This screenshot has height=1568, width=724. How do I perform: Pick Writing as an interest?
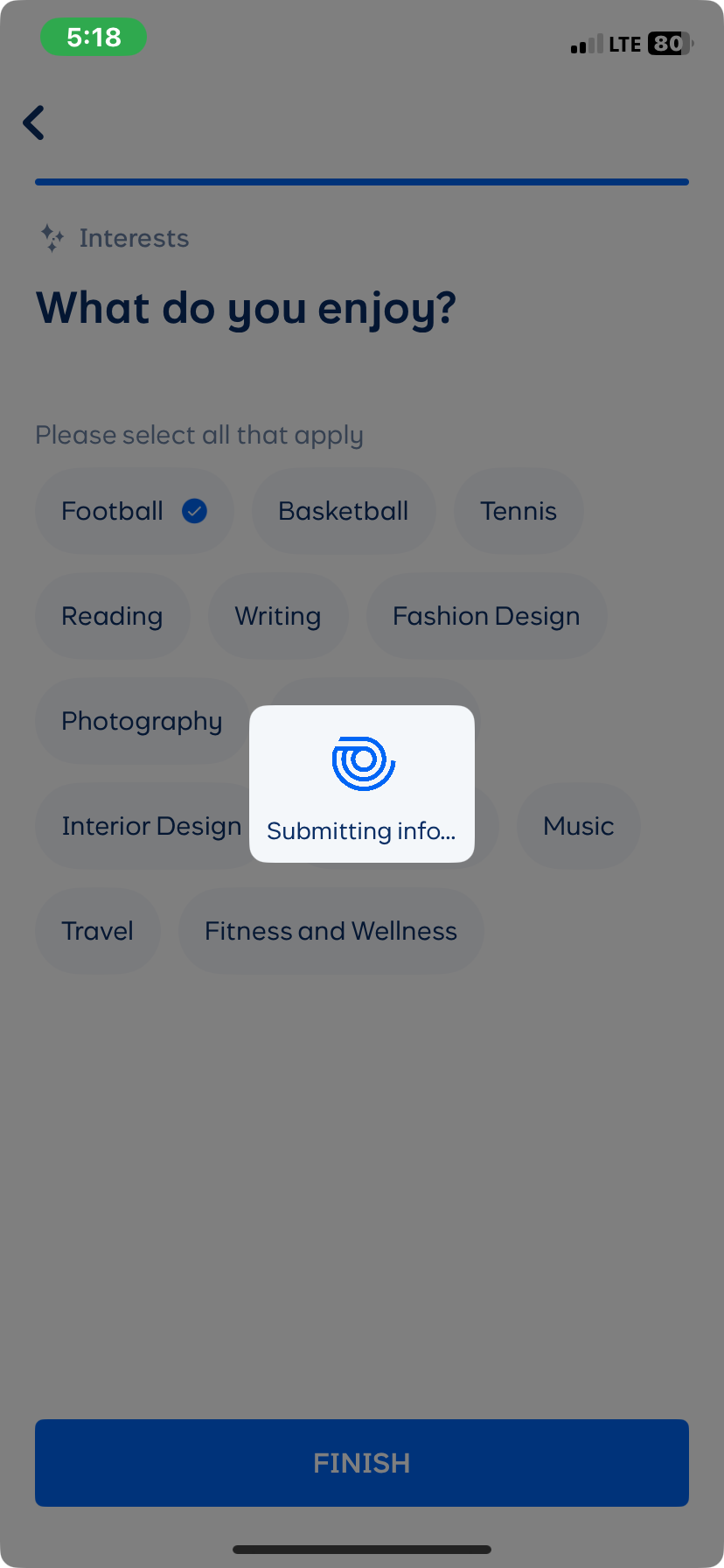[x=277, y=616]
